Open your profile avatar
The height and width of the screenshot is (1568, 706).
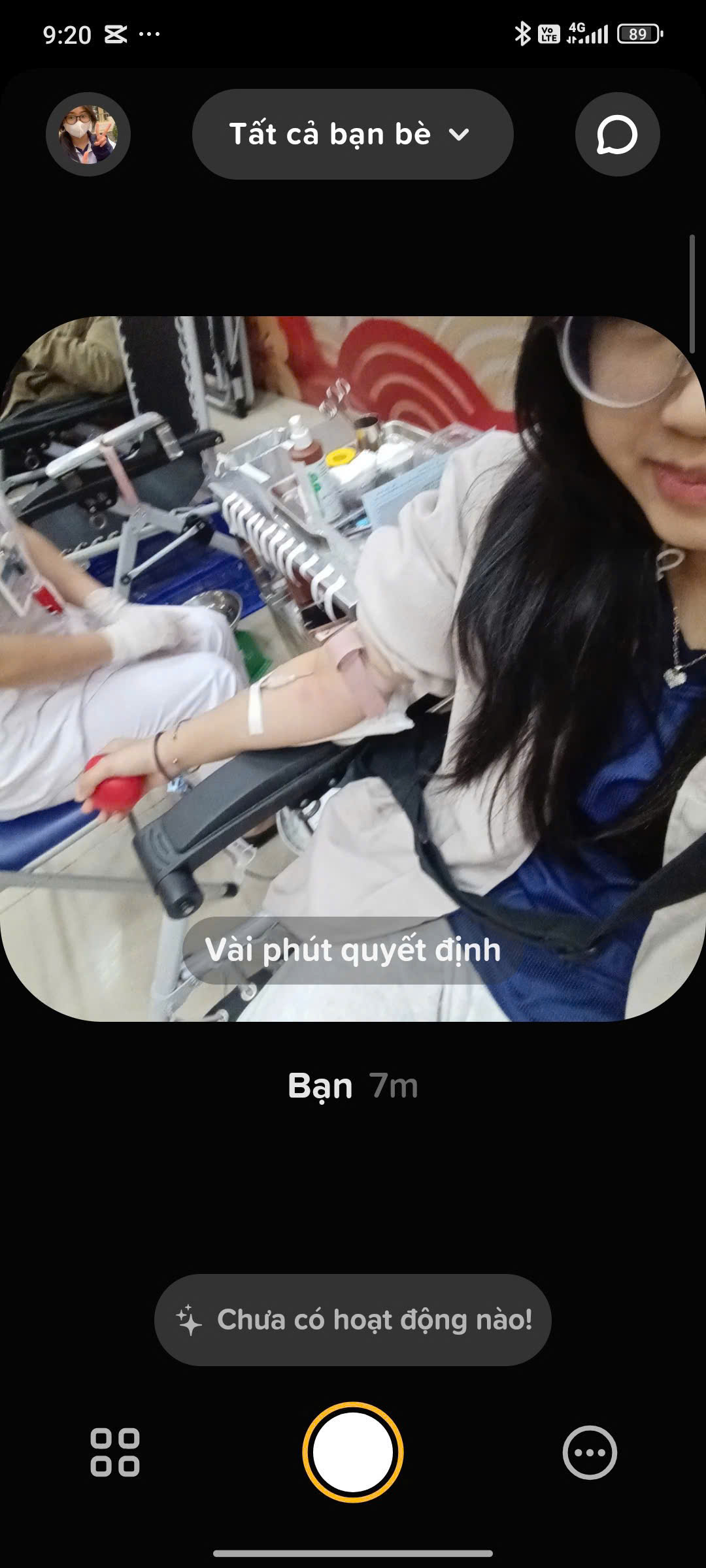coord(88,134)
